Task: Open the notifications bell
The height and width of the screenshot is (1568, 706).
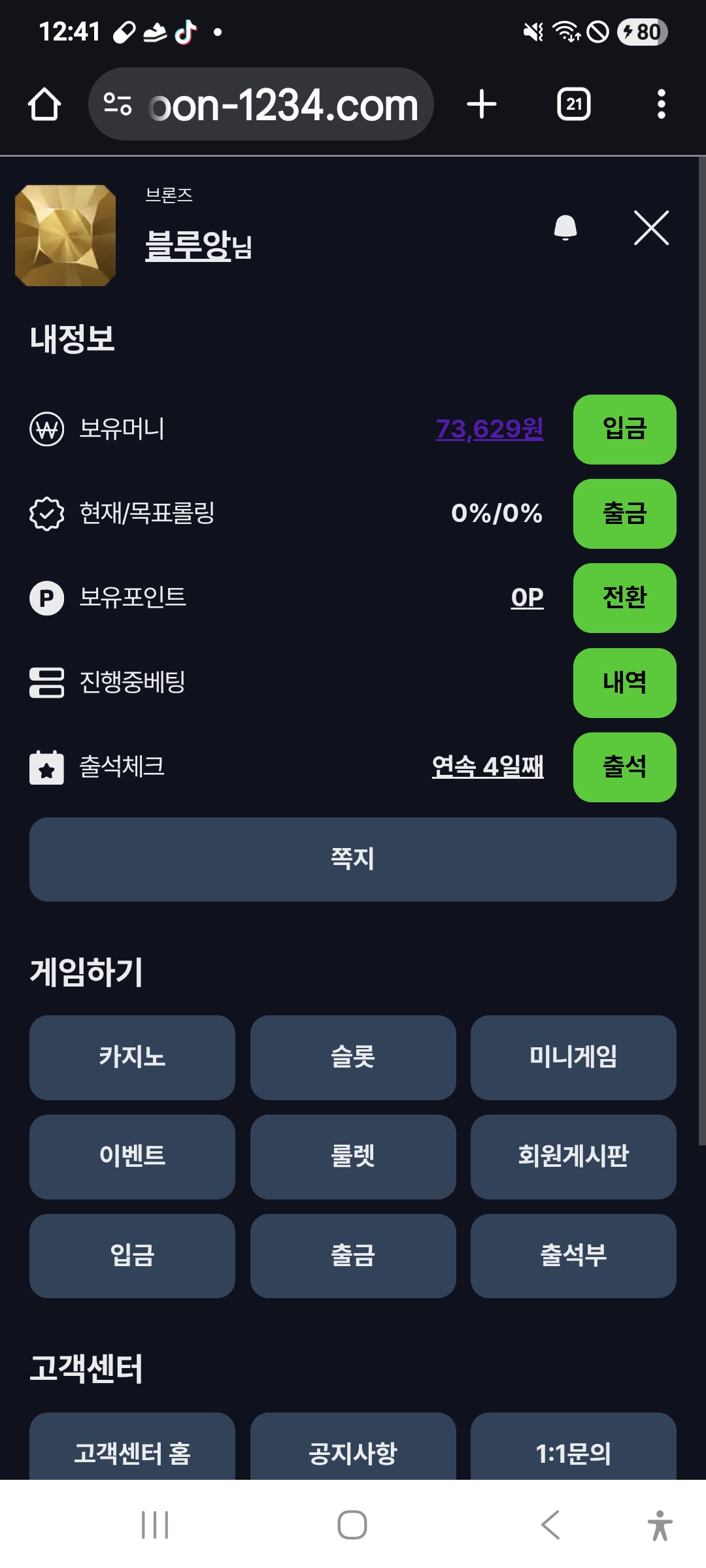Action: click(x=565, y=228)
